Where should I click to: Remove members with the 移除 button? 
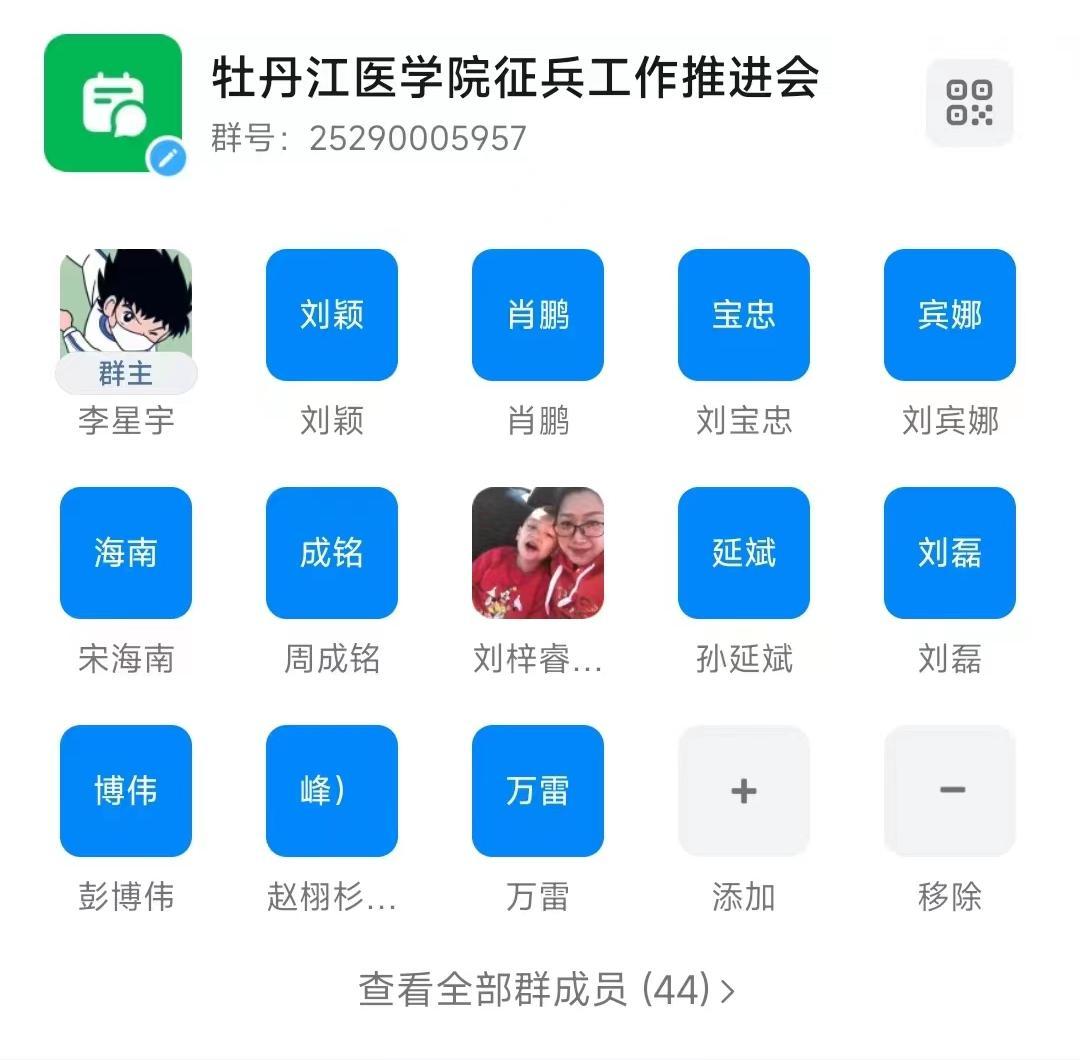950,791
